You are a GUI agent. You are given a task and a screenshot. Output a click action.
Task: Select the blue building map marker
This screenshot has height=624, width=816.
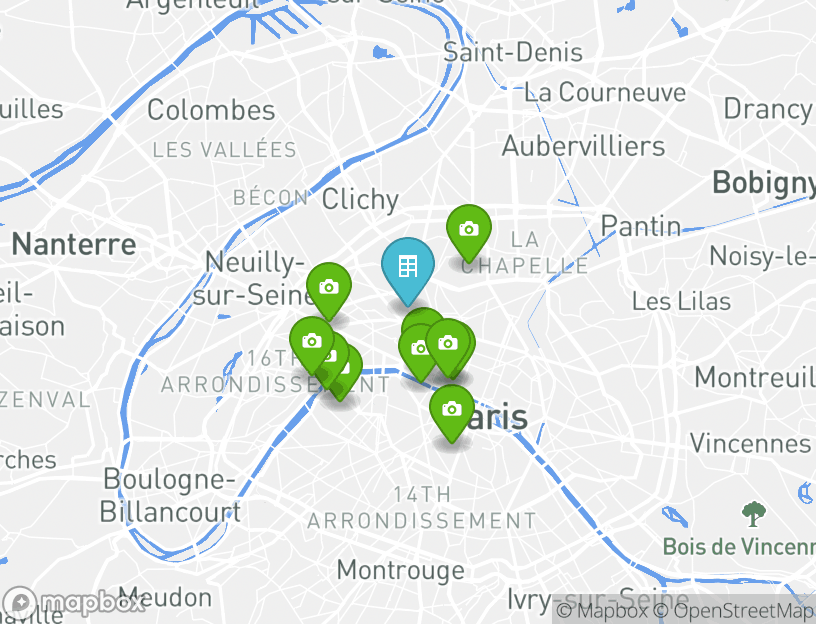pyautogui.click(x=407, y=267)
